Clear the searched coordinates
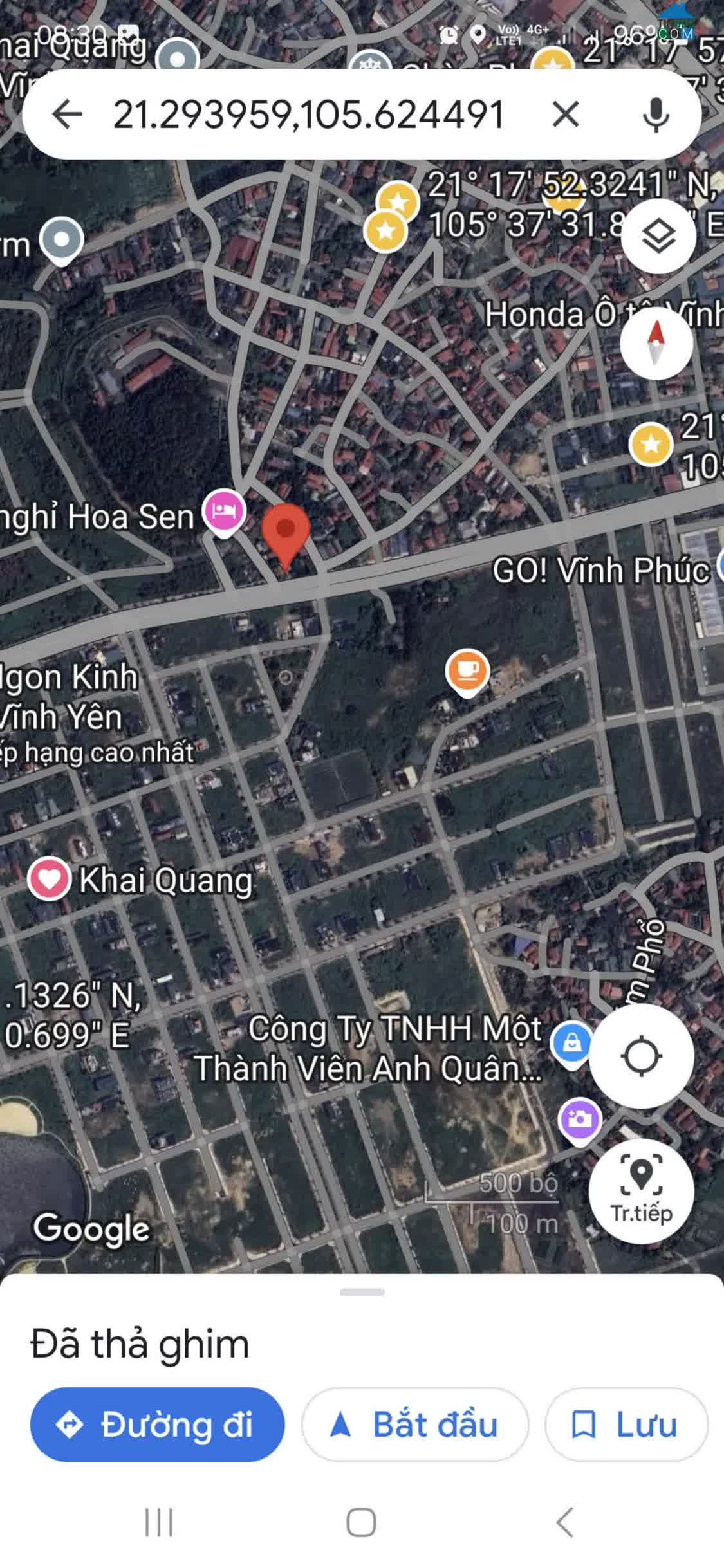 pyautogui.click(x=565, y=115)
